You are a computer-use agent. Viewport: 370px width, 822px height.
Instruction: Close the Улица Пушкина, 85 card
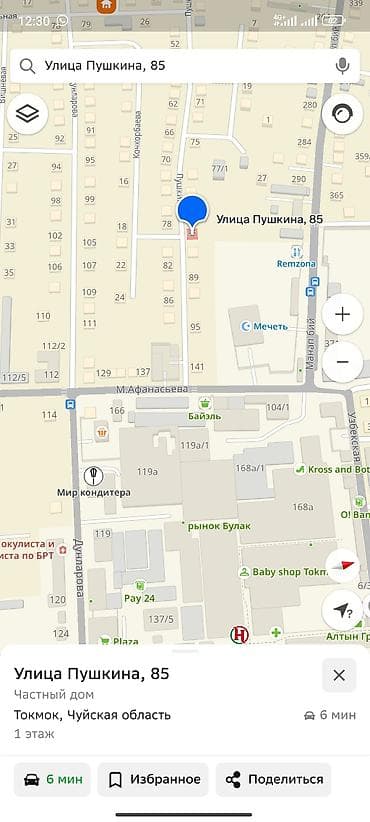[x=339, y=675]
